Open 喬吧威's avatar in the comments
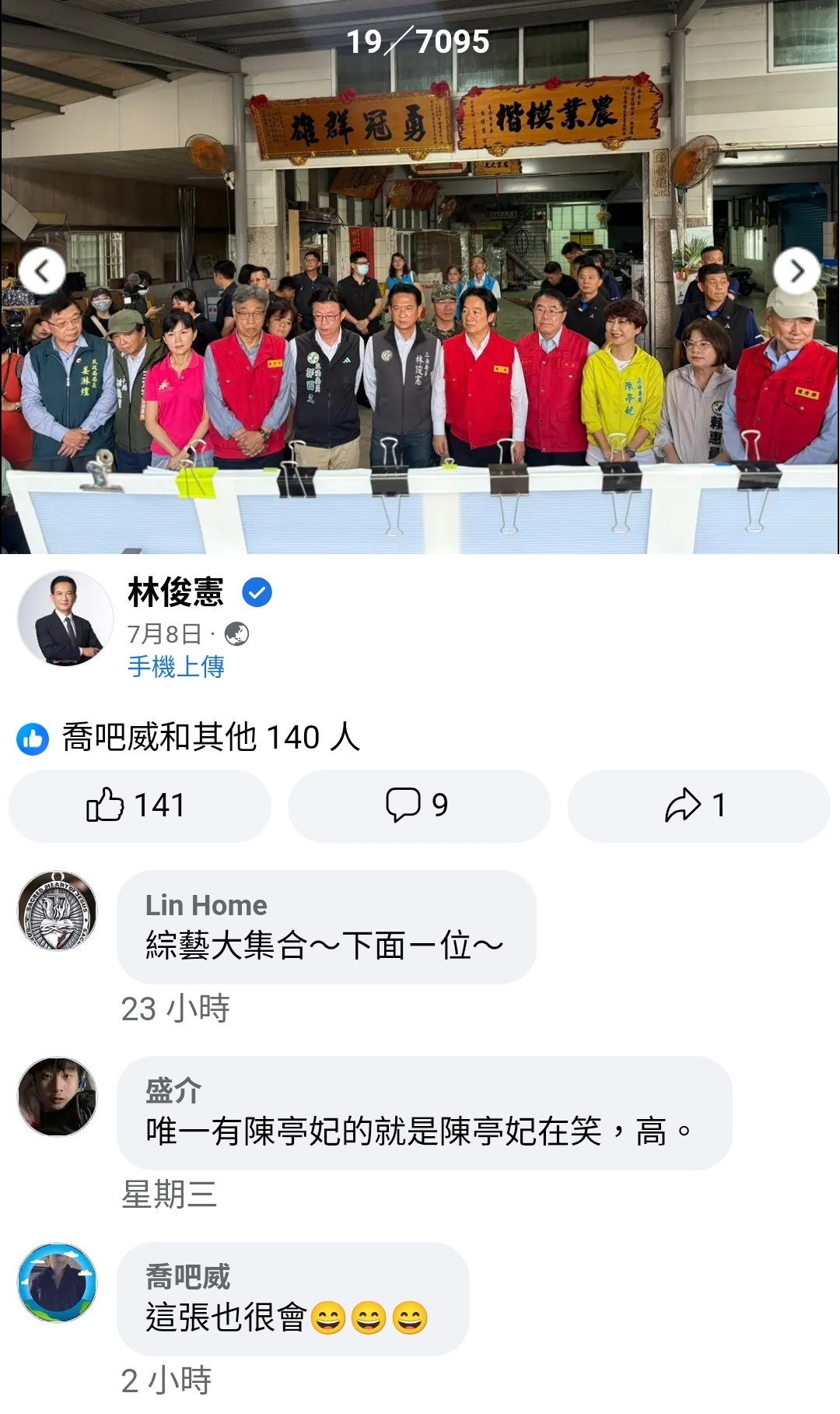 tap(58, 1282)
